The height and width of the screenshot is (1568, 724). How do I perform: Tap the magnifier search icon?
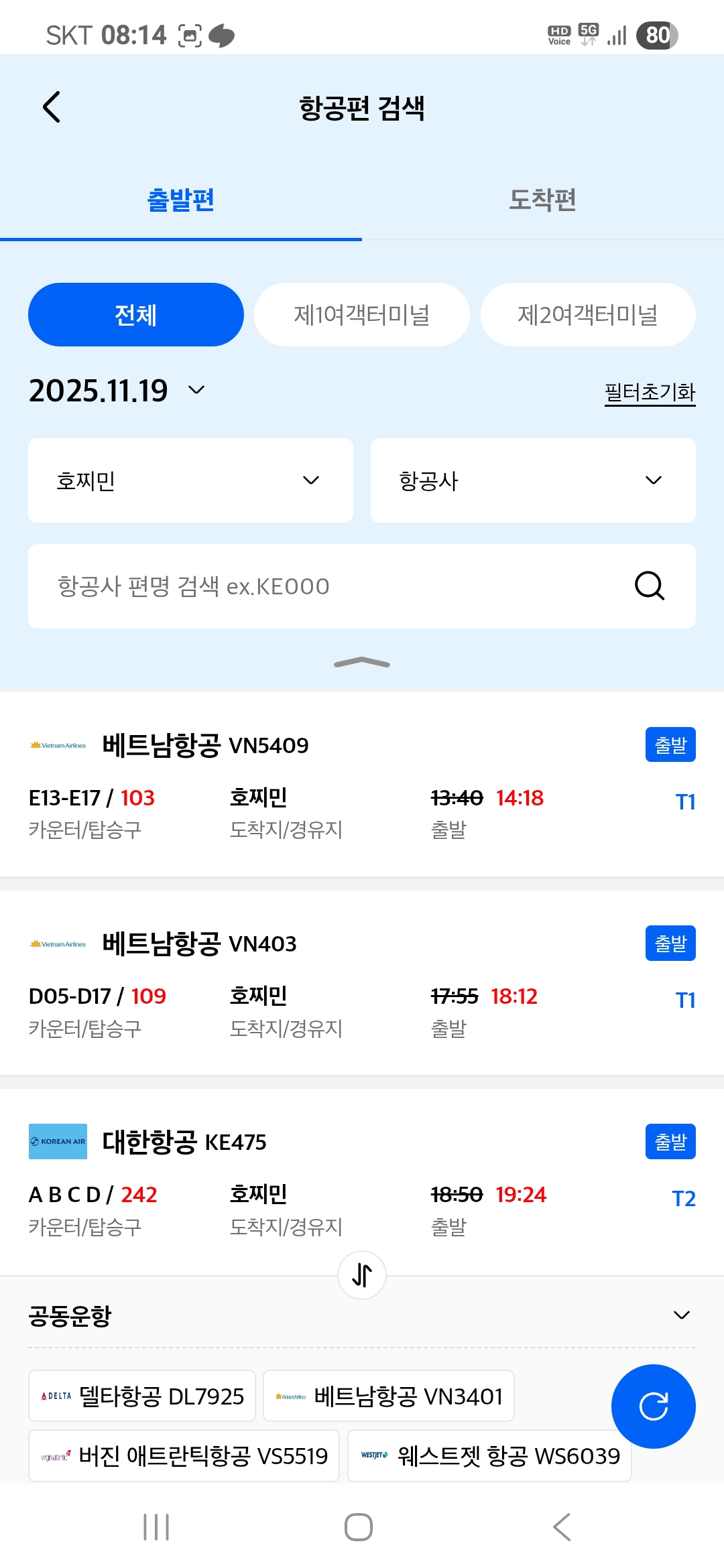tap(649, 586)
